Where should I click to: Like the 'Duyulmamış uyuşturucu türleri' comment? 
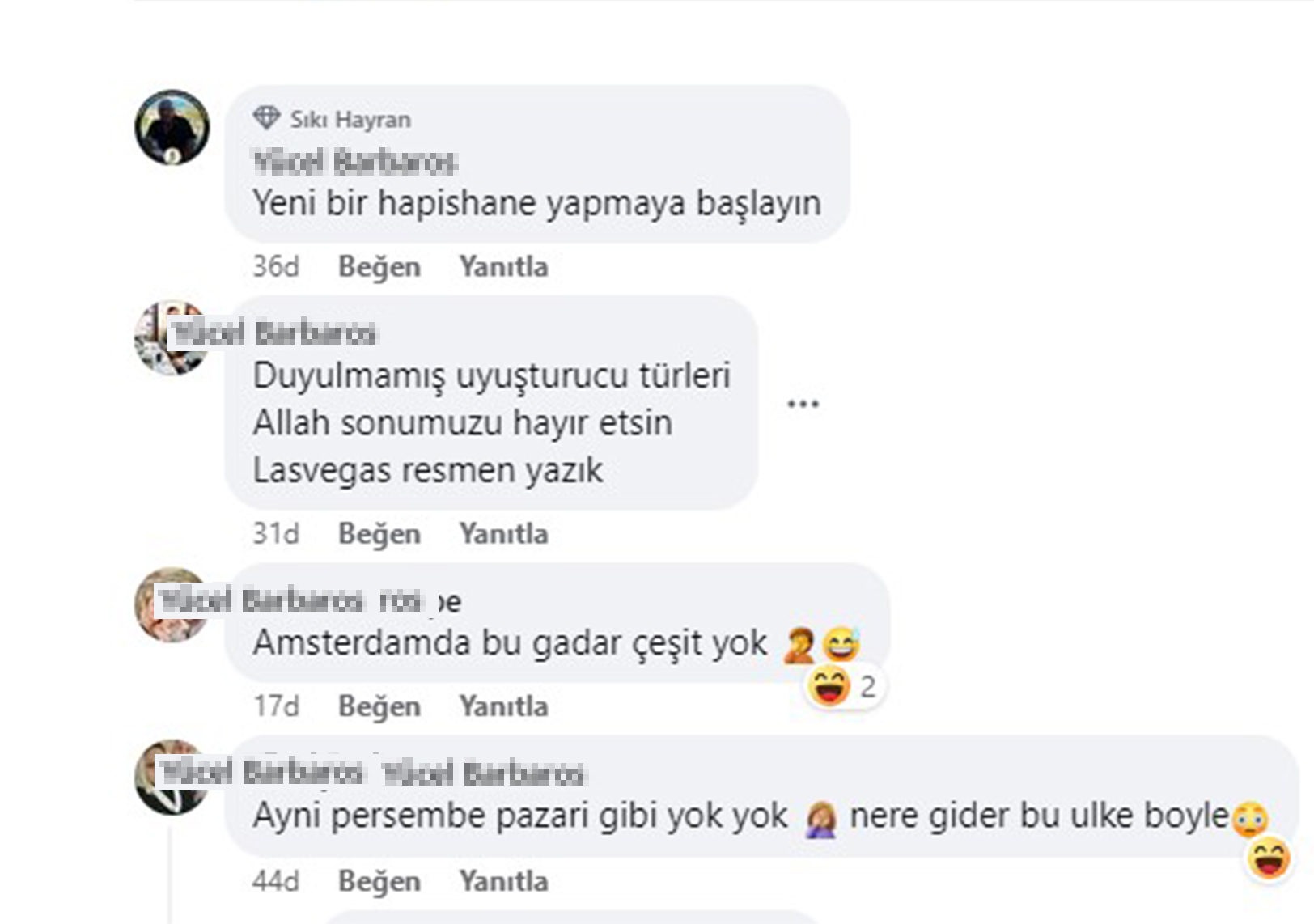(x=379, y=534)
